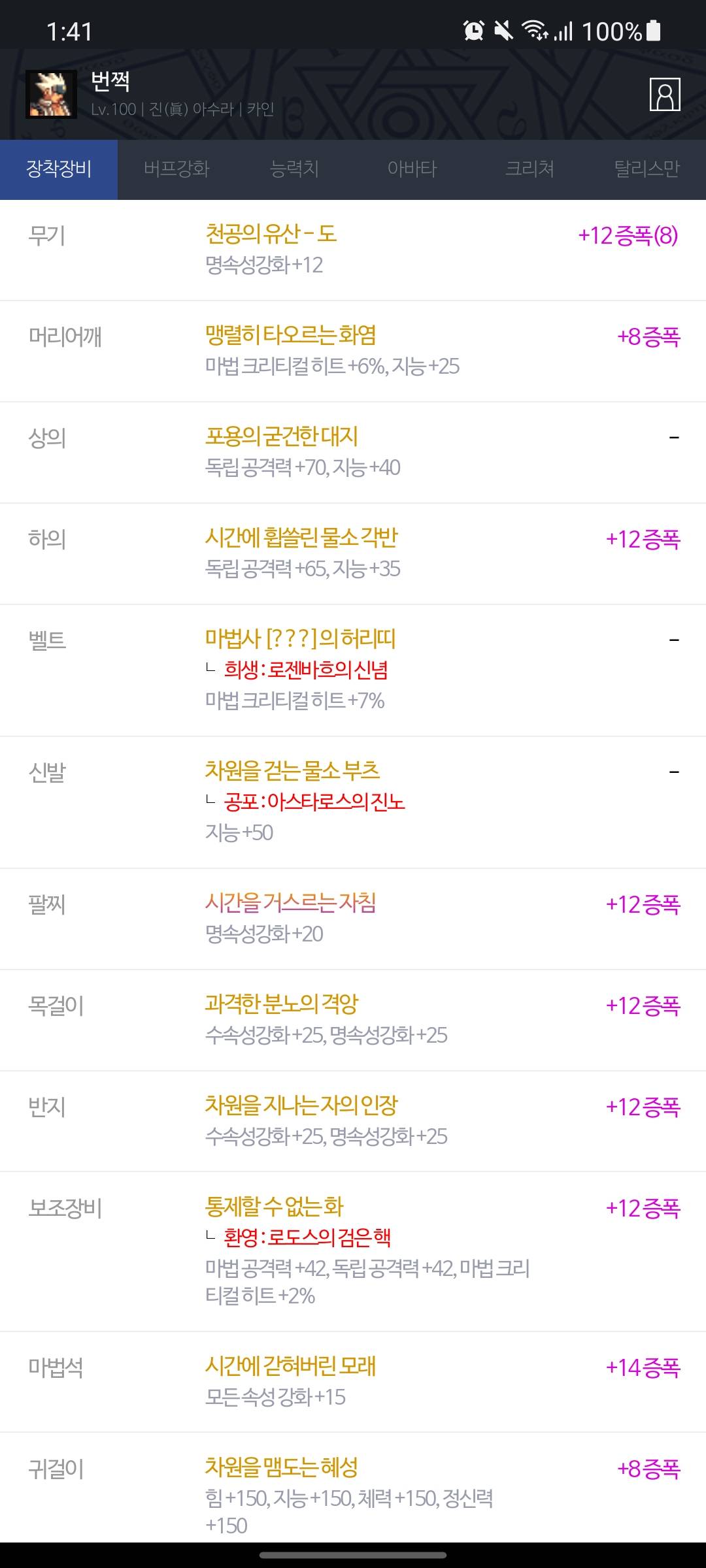The image size is (706, 1568).
Task: Open 차원을 걷는 물소 부츠 shoes row
Action: point(292,771)
